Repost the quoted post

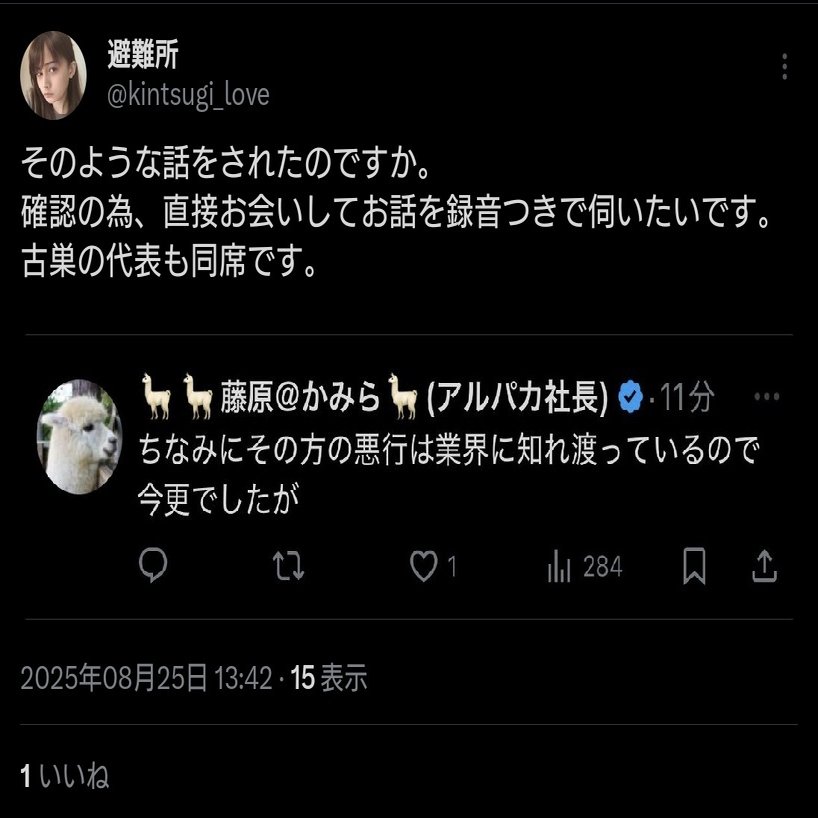coord(289,567)
